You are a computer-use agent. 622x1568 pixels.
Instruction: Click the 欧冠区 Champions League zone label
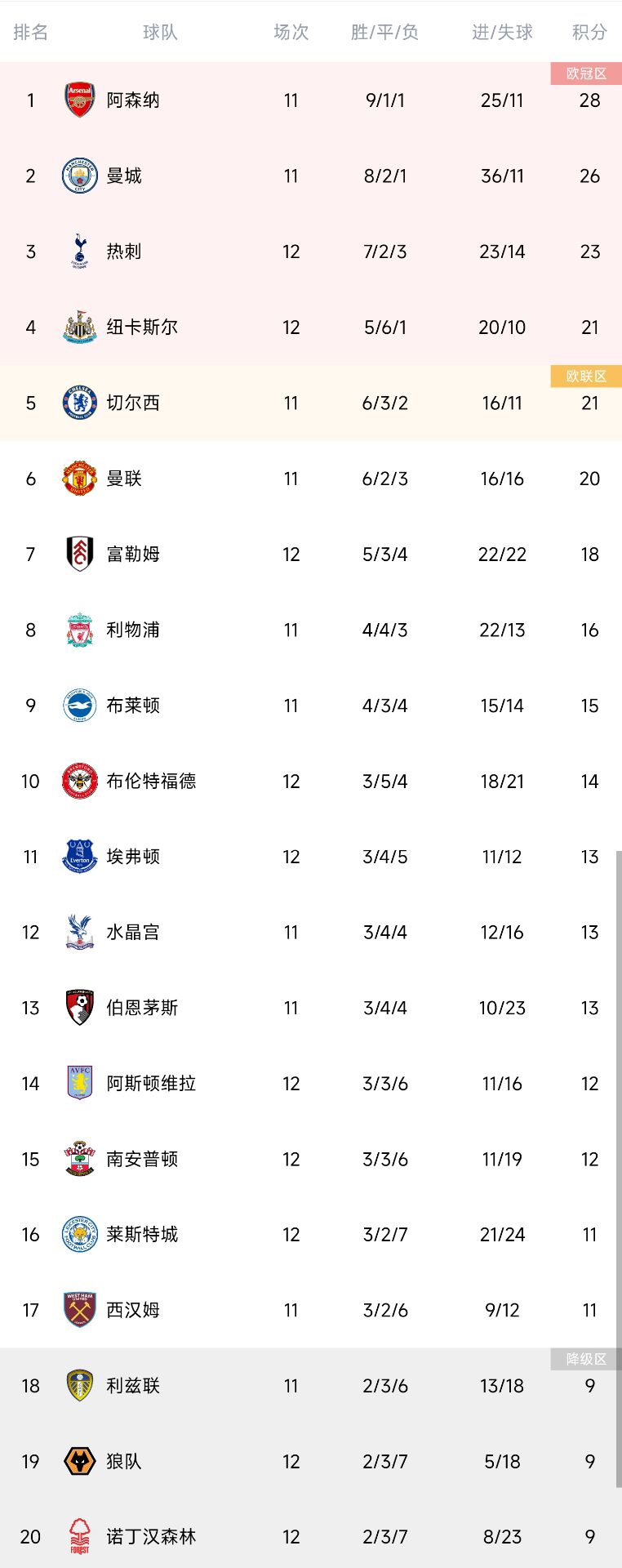click(x=586, y=71)
